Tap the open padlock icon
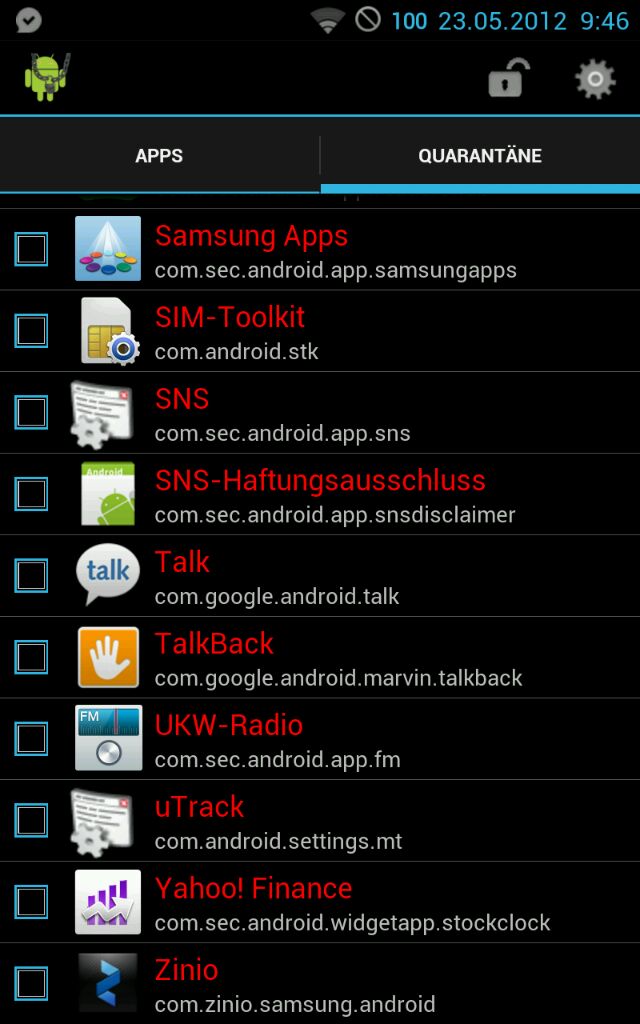Screen dimensions: 640x1024 509,78
